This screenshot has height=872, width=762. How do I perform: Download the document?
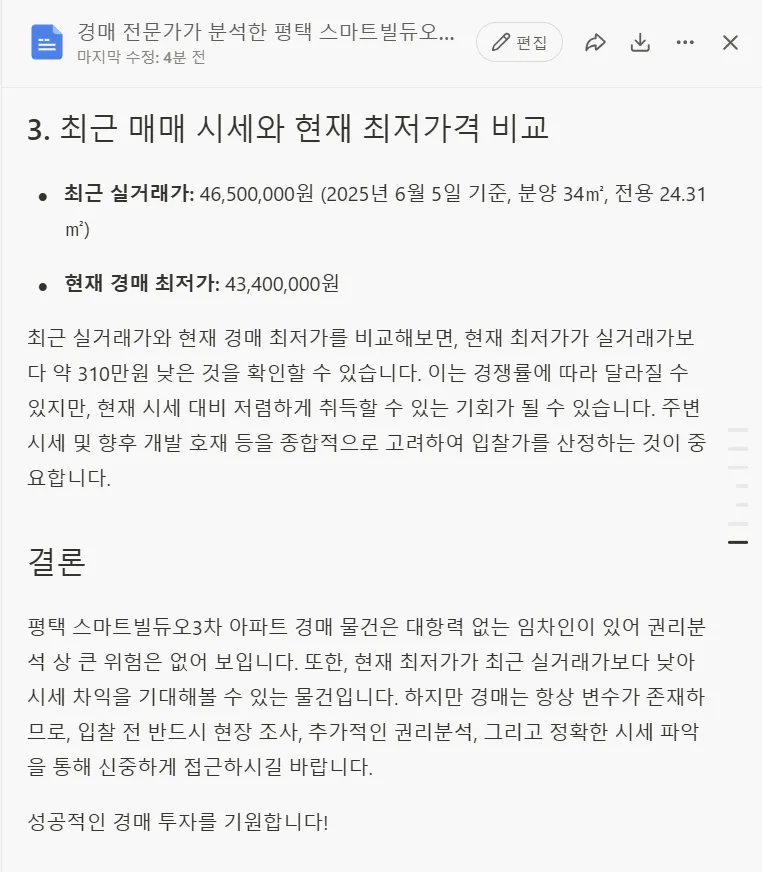[640, 42]
